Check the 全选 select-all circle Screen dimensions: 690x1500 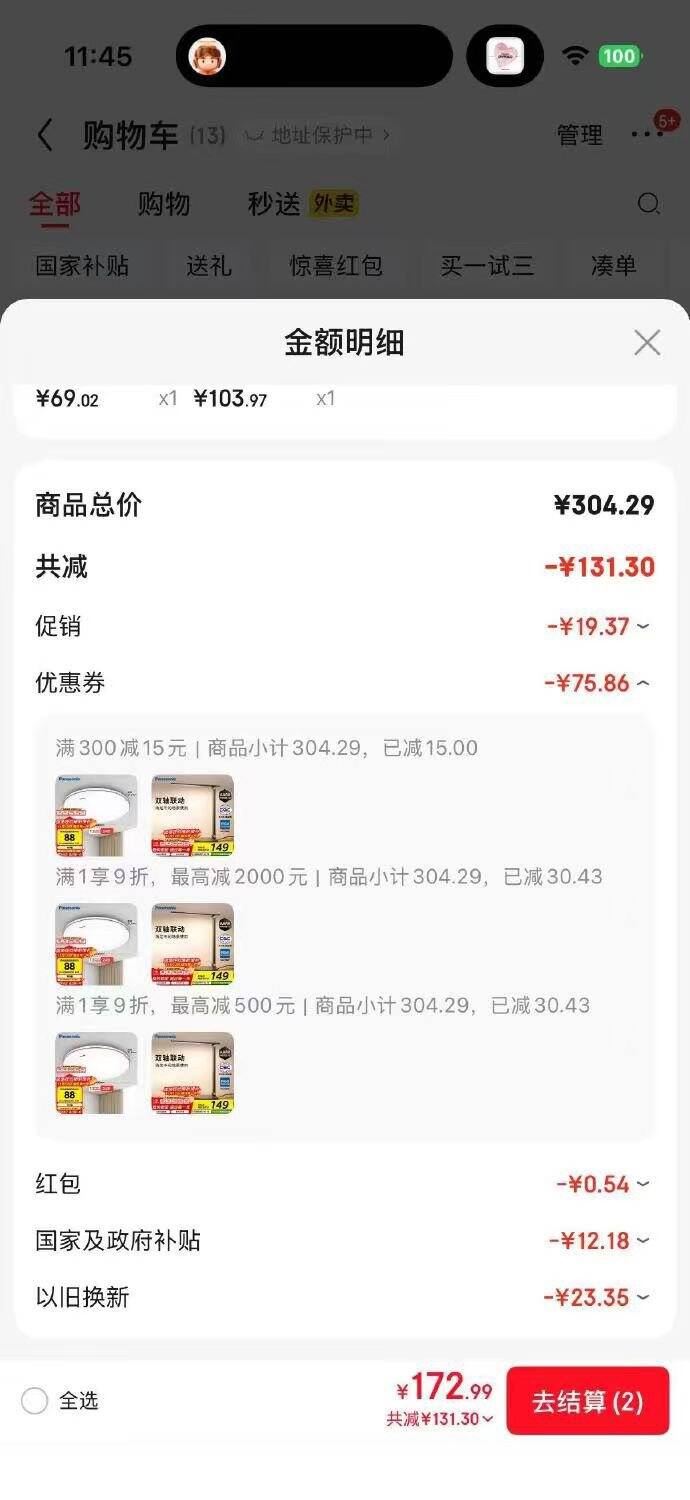[x=35, y=1401]
